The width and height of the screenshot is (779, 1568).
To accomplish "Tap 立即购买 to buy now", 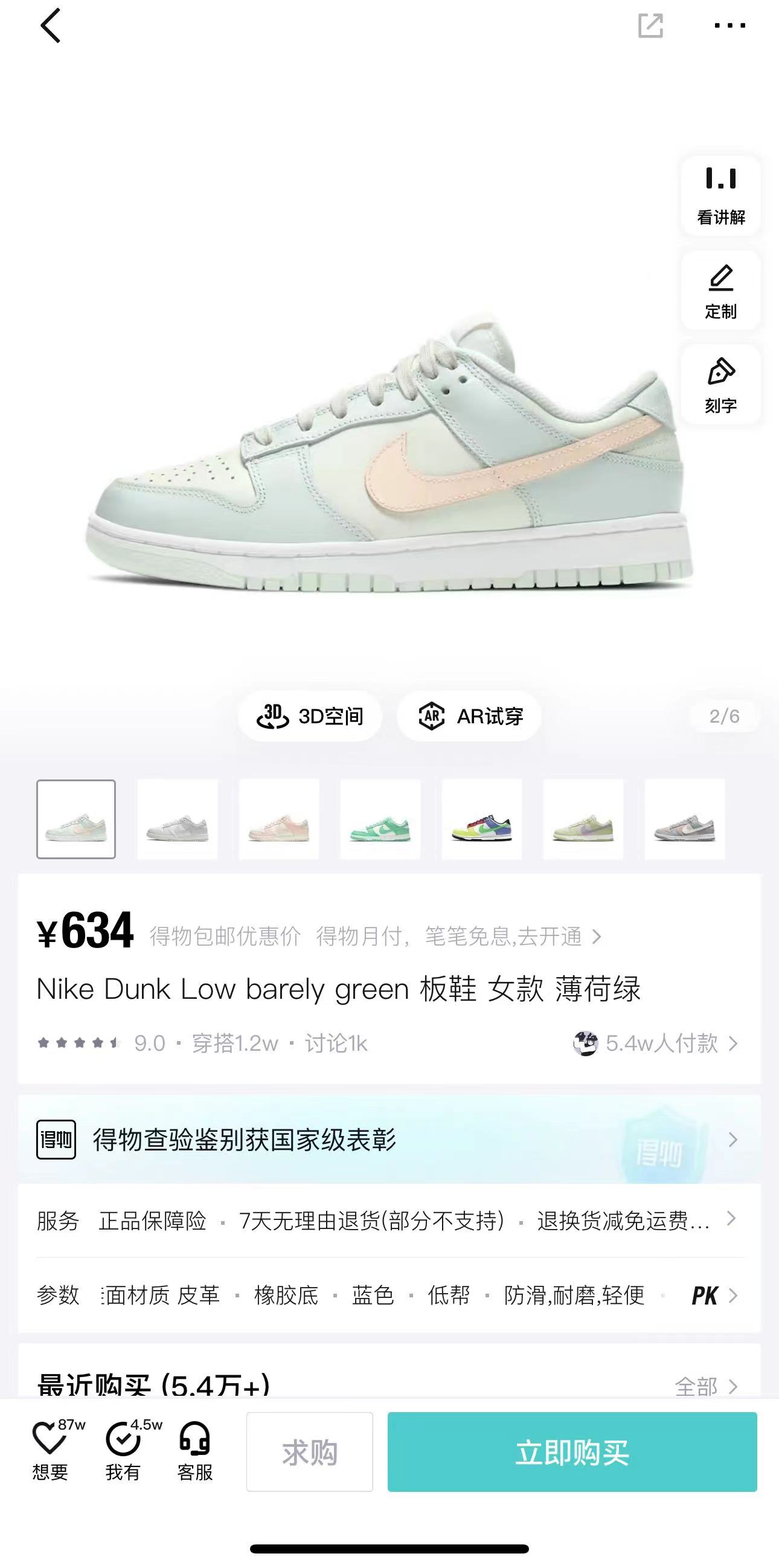I will point(572,1452).
